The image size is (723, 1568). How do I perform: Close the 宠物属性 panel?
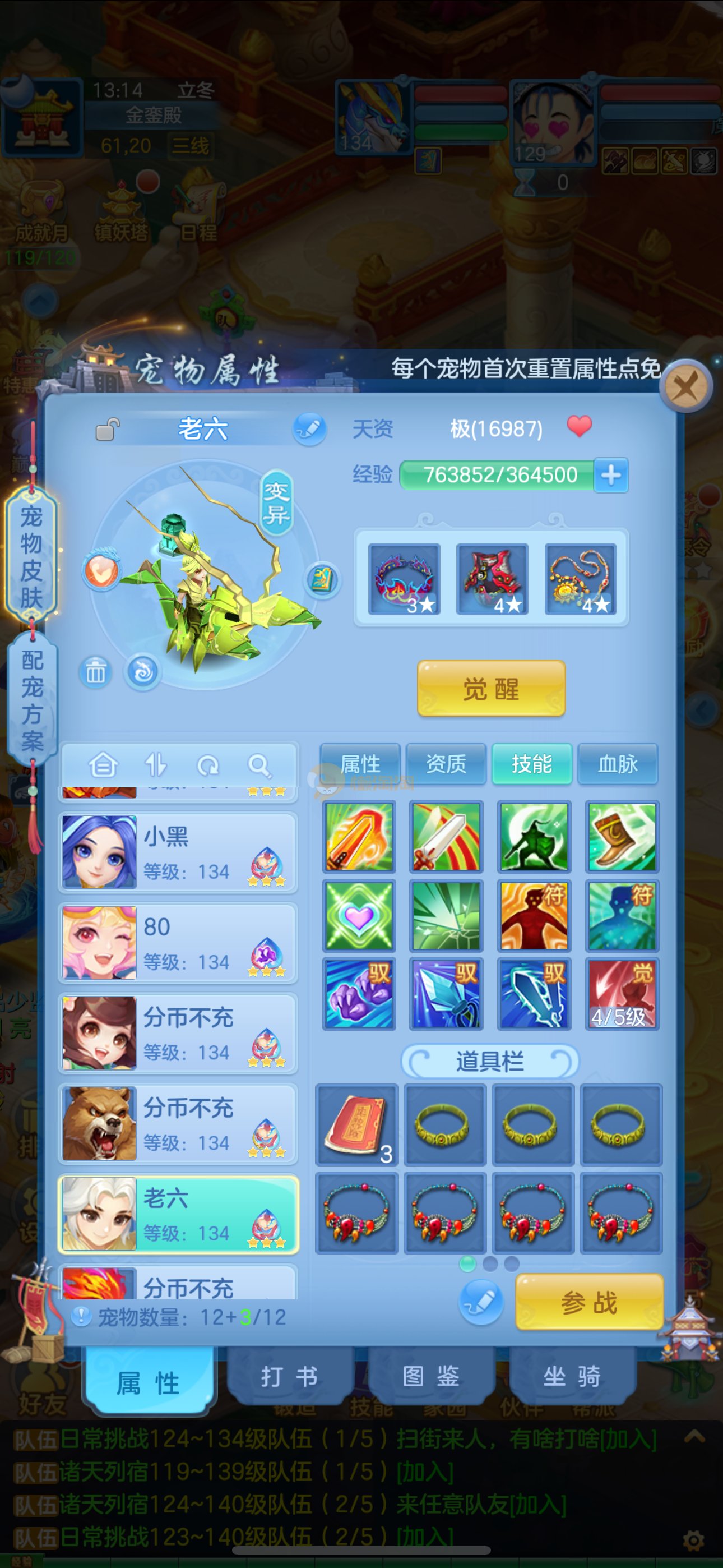[687, 386]
